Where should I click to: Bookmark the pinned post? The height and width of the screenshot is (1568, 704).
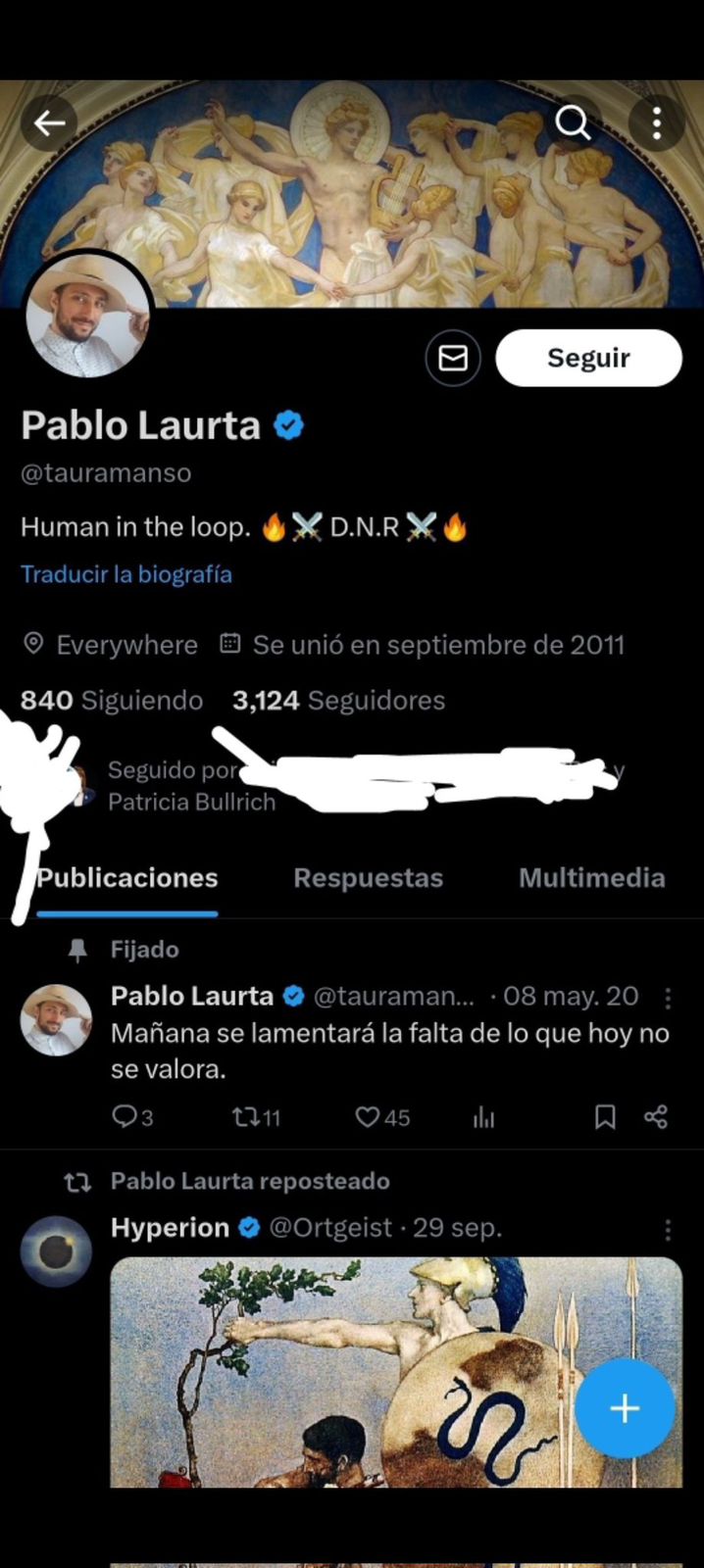click(x=605, y=1117)
